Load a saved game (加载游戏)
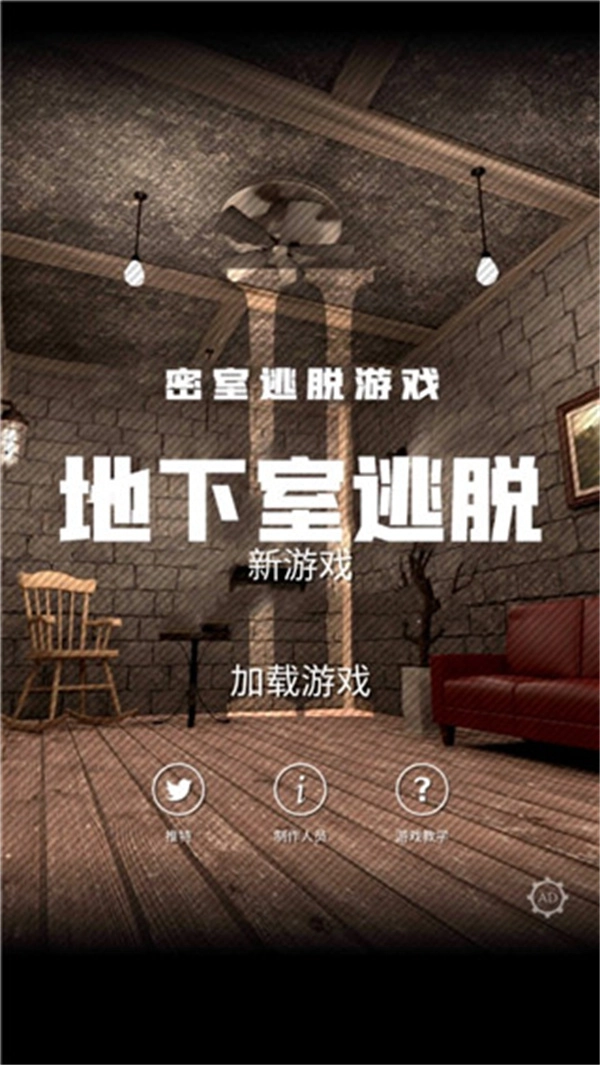Image resolution: width=600 pixels, height=1065 pixels. [300, 681]
